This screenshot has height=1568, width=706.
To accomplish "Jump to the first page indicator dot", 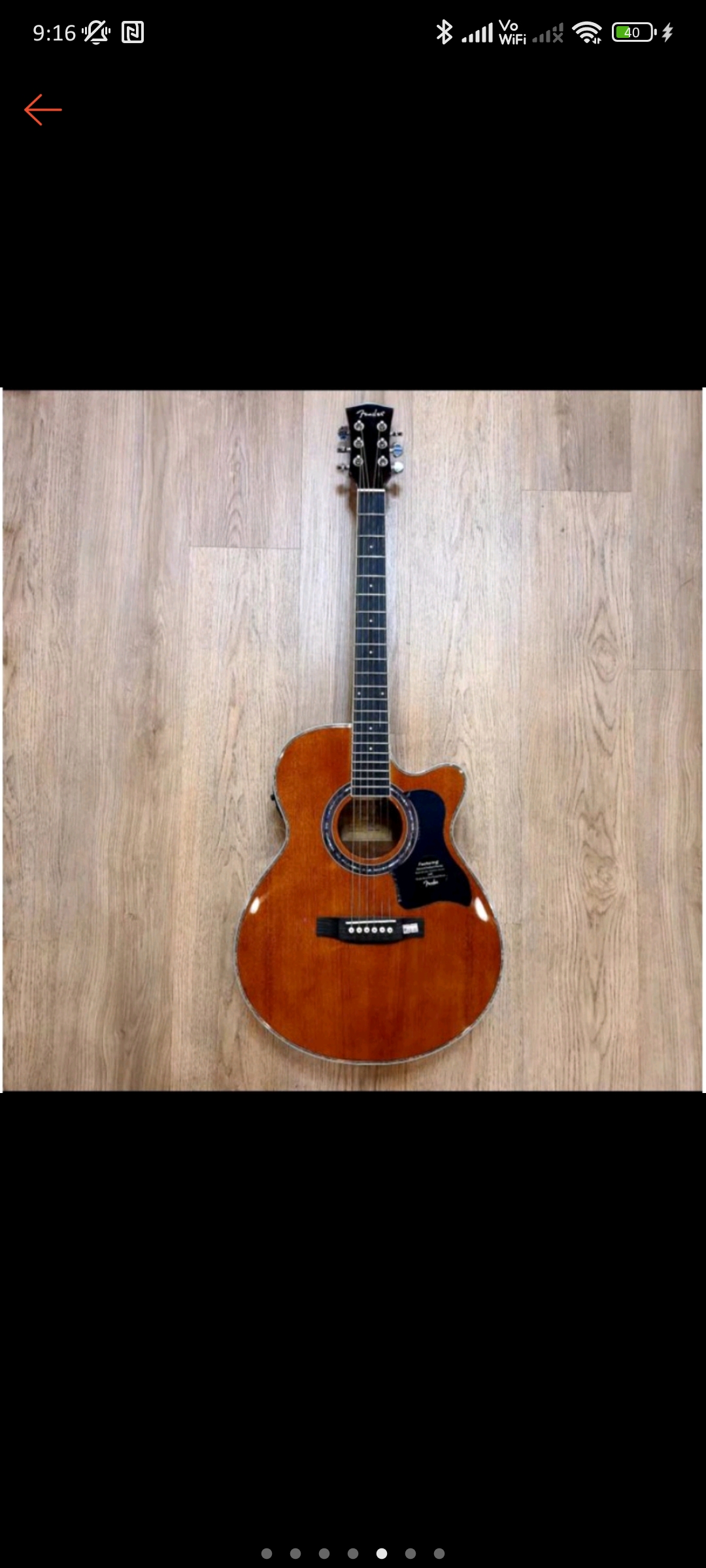I will tap(267, 1553).
